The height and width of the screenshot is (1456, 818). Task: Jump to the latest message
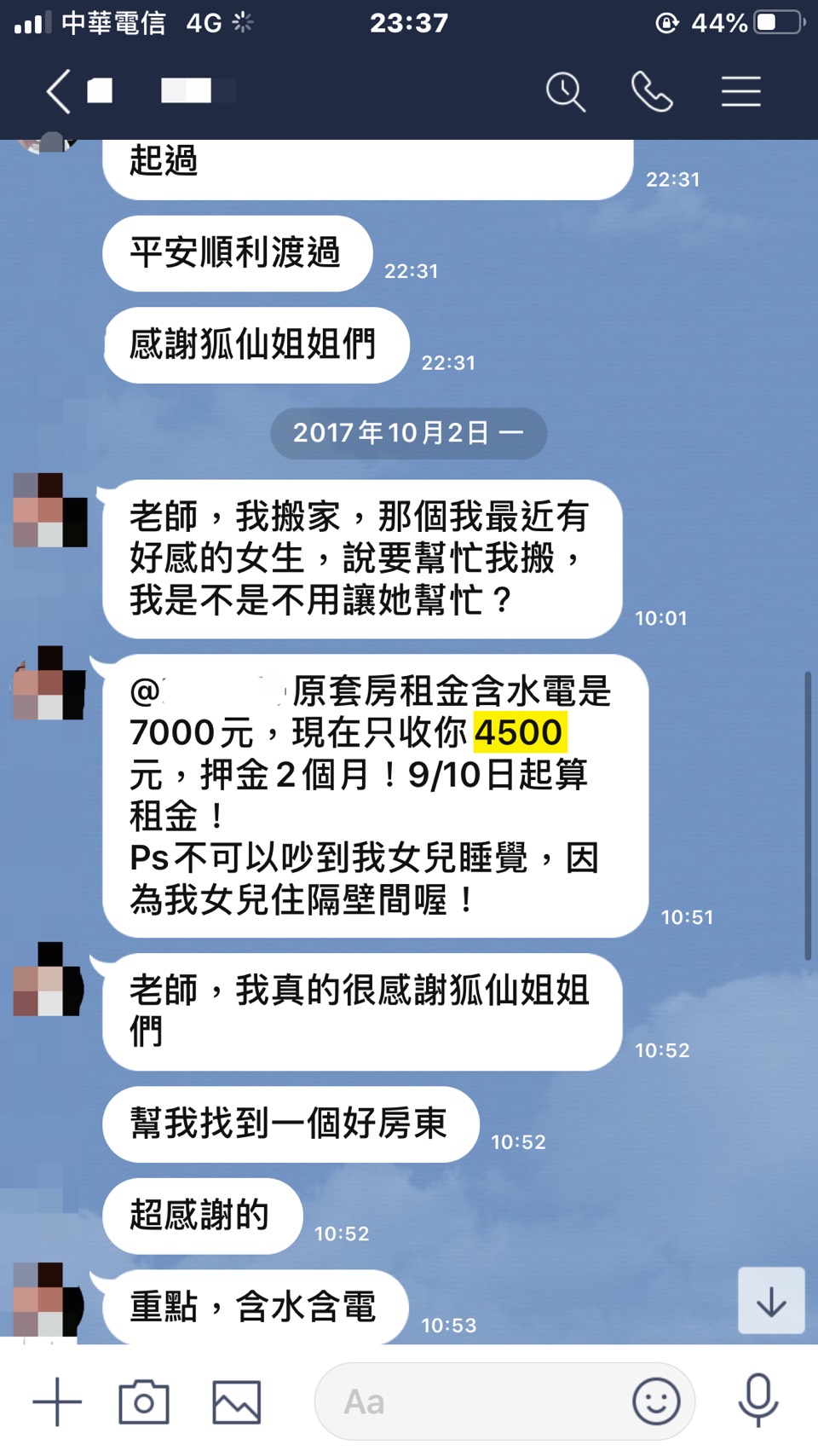coord(771,1301)
